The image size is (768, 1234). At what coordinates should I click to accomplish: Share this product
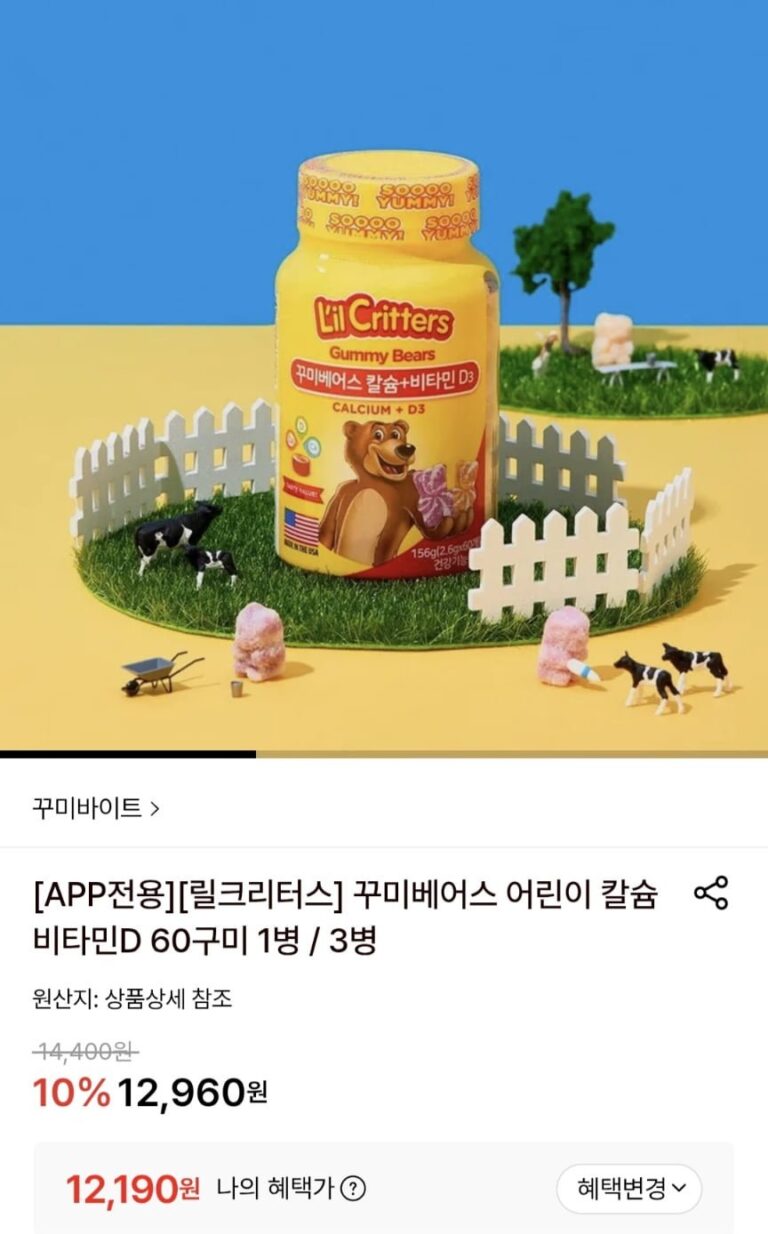coord(711,893)
